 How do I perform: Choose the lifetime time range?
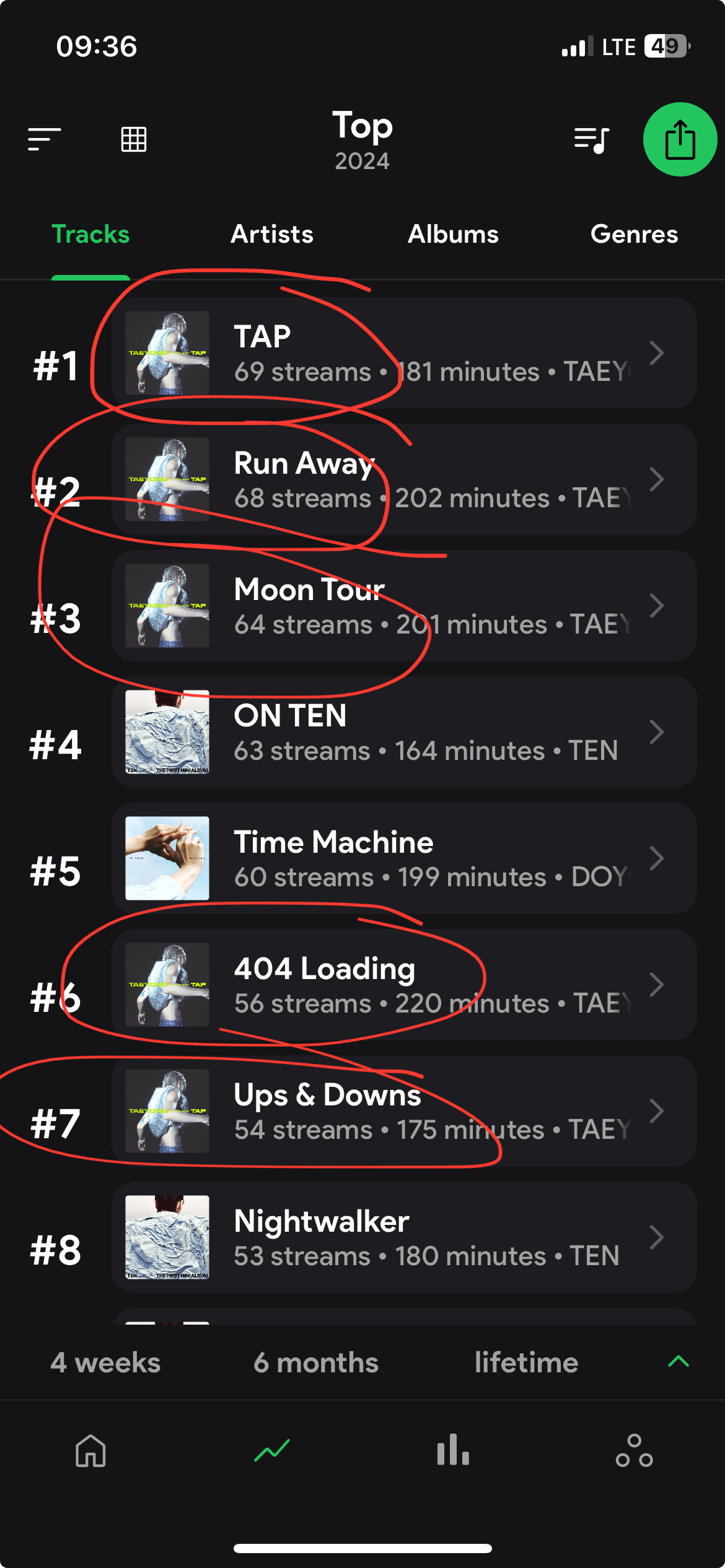tap(526, 1363)
